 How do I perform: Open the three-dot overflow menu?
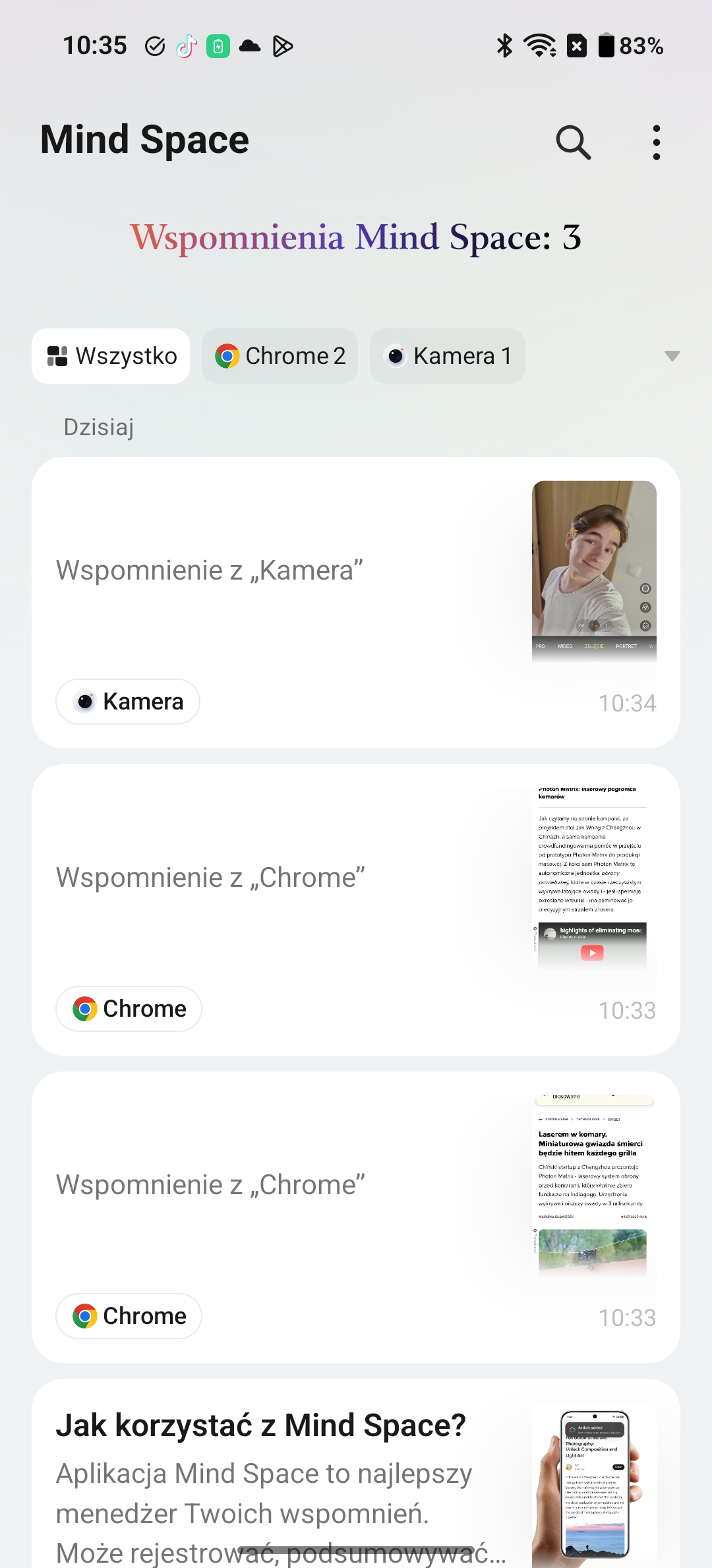[x=656, y=142]
